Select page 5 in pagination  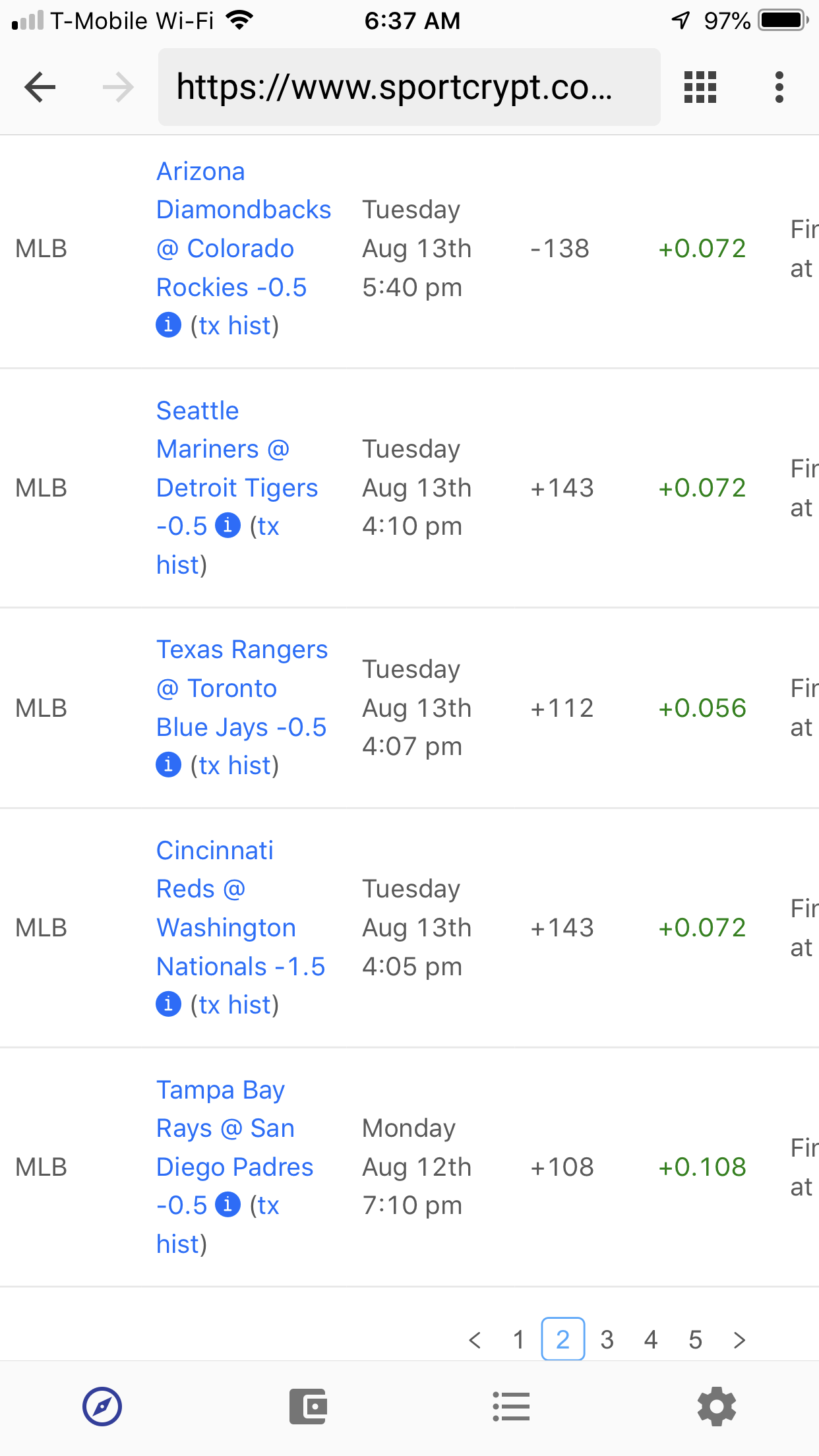click(x=695, y=1339)
